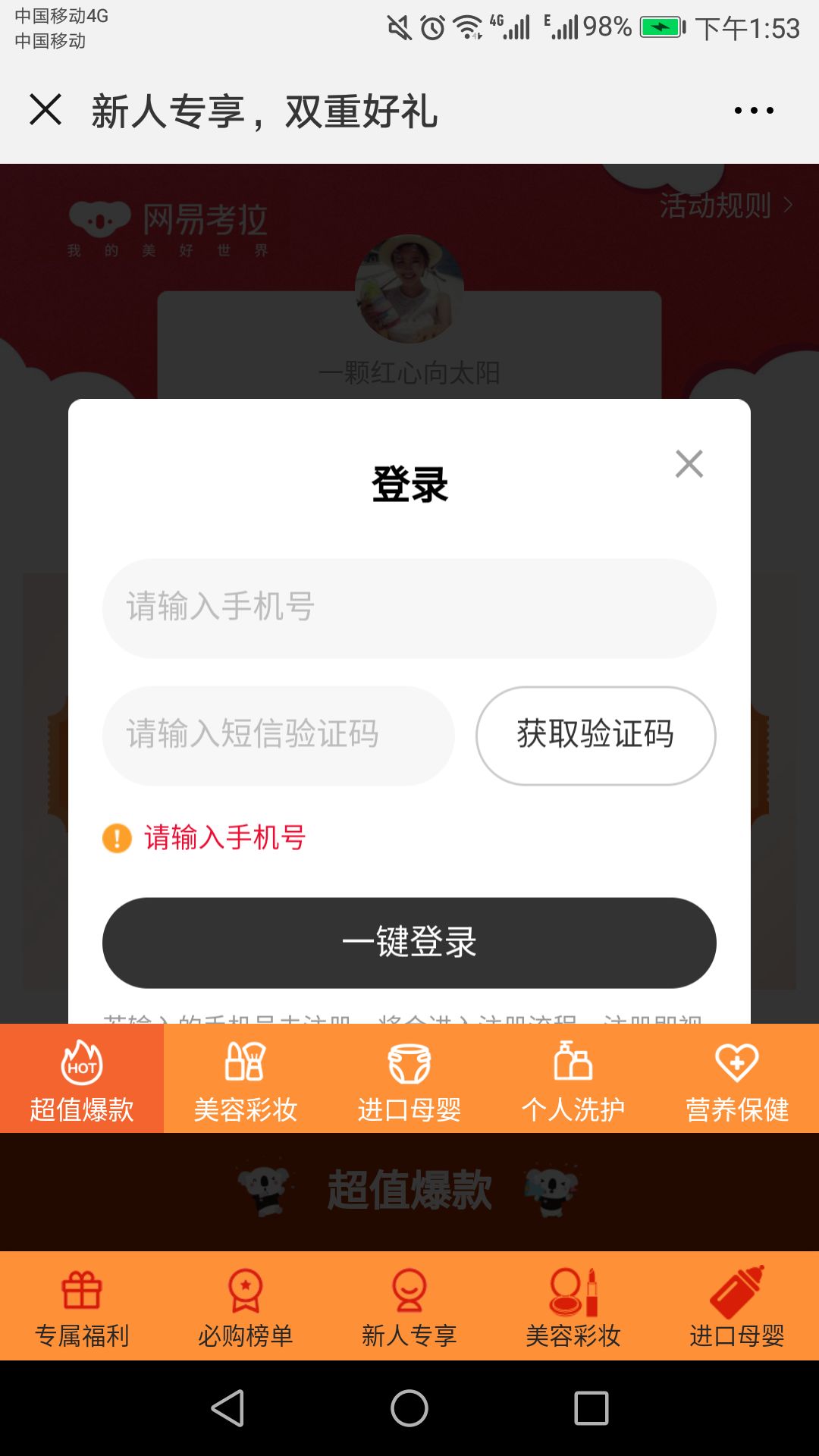
Task: Switch to the 超值爆款 tab
Action: point(82,1078)
